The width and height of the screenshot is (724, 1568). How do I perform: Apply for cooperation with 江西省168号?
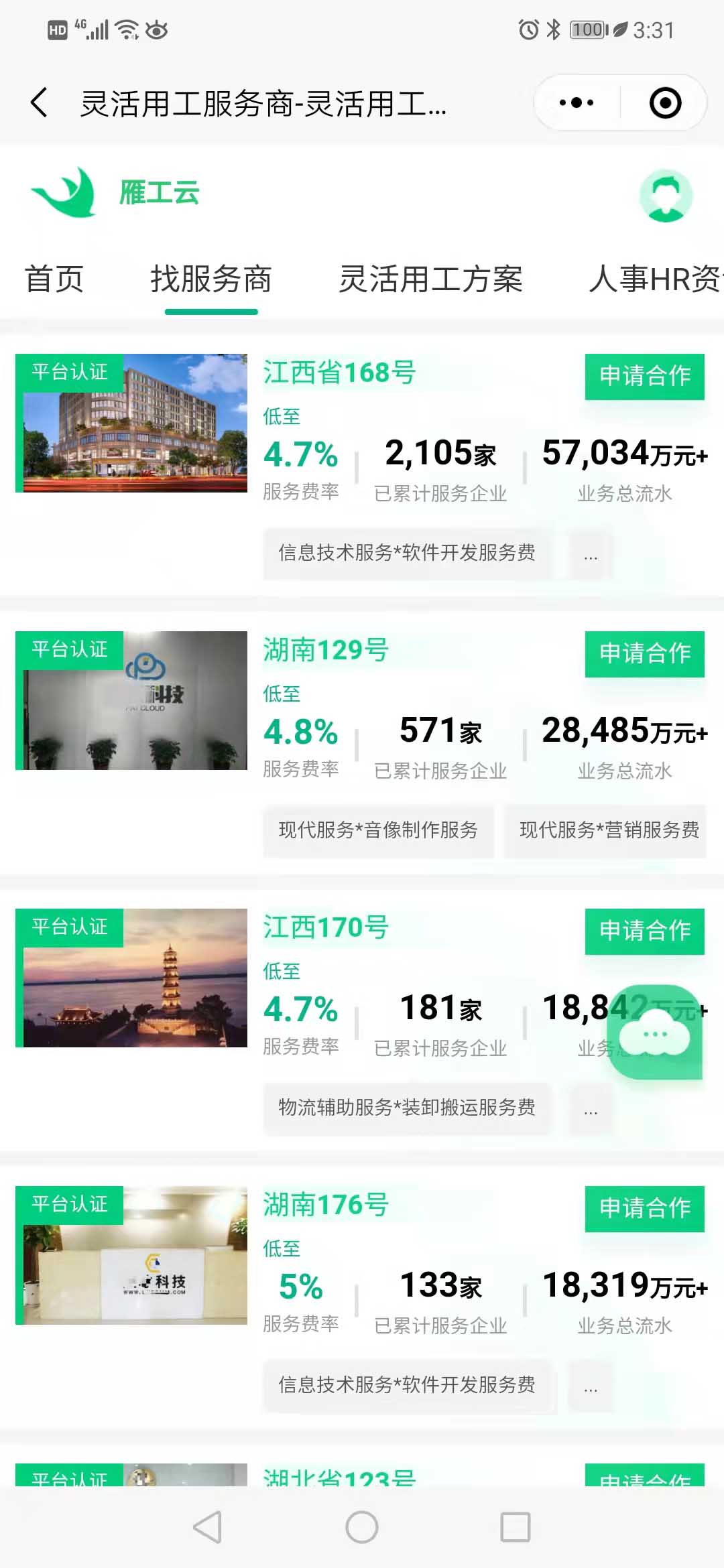click(x=644, y=376)
